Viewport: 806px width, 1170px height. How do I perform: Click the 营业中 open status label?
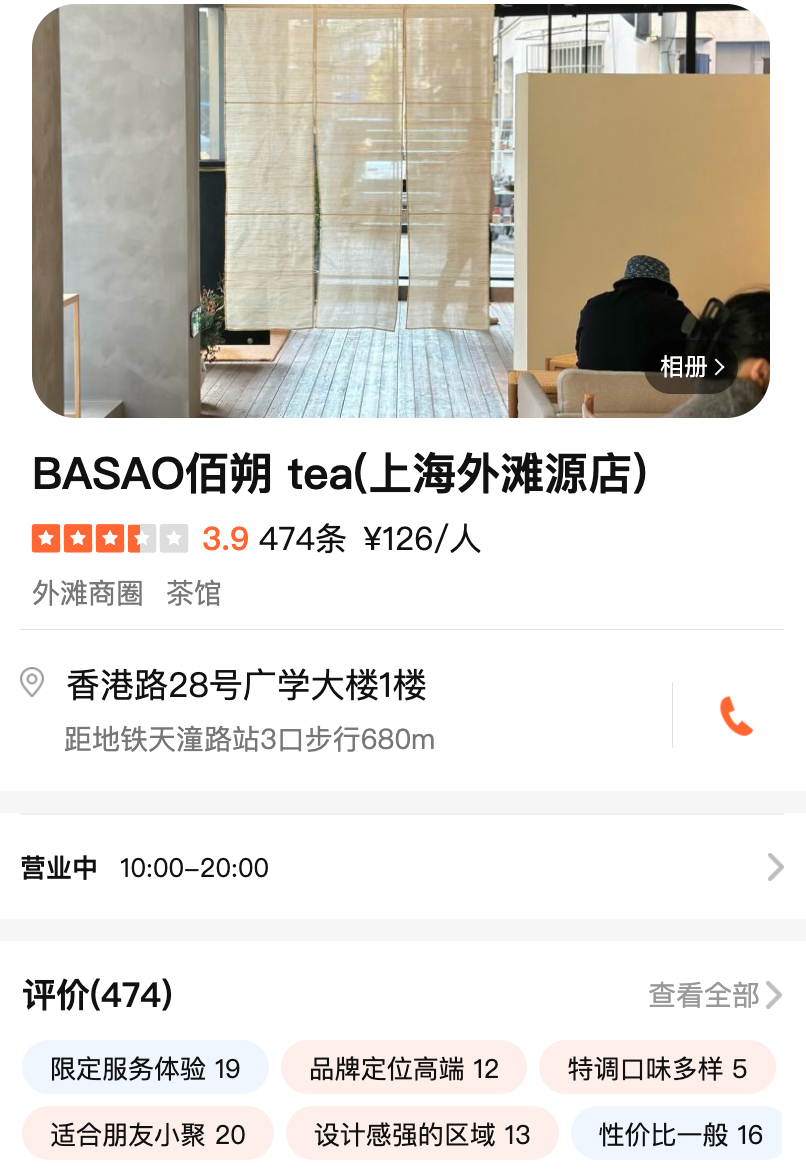click(58, 868)
